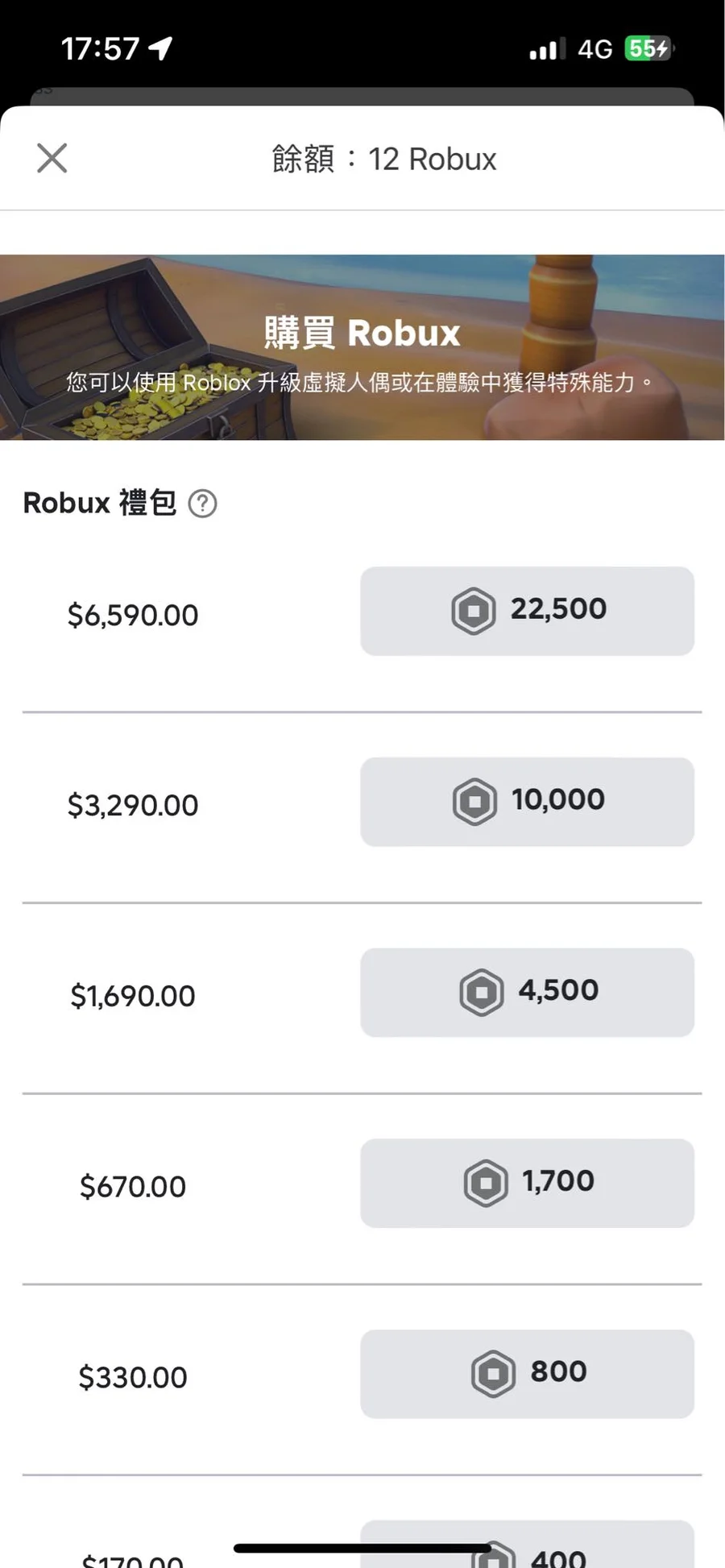
Task: Open the Robux 禮包 help icon
Action: click(x=202, y=504)
